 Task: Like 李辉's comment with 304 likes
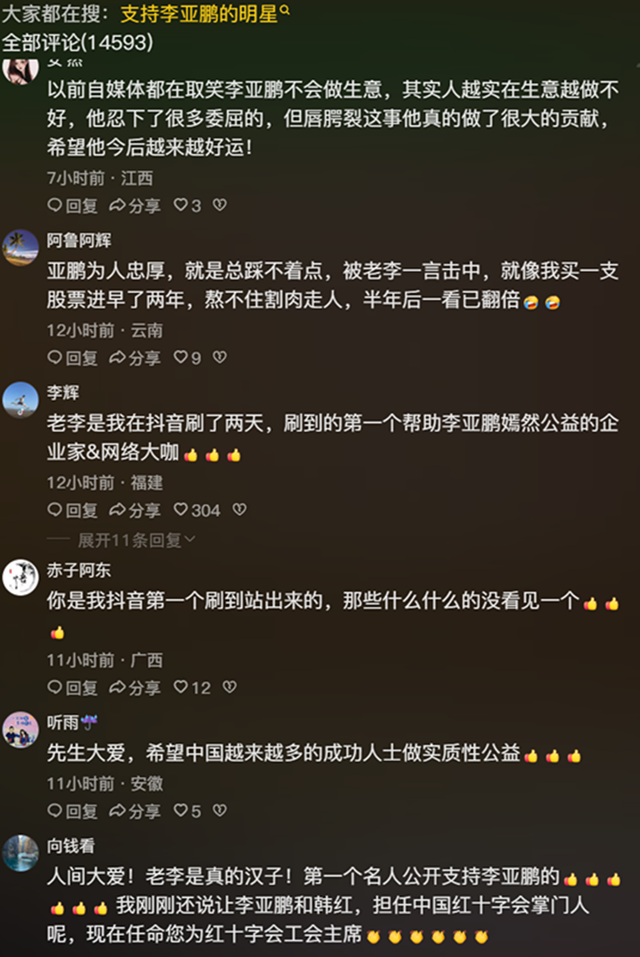click(196, 510)
